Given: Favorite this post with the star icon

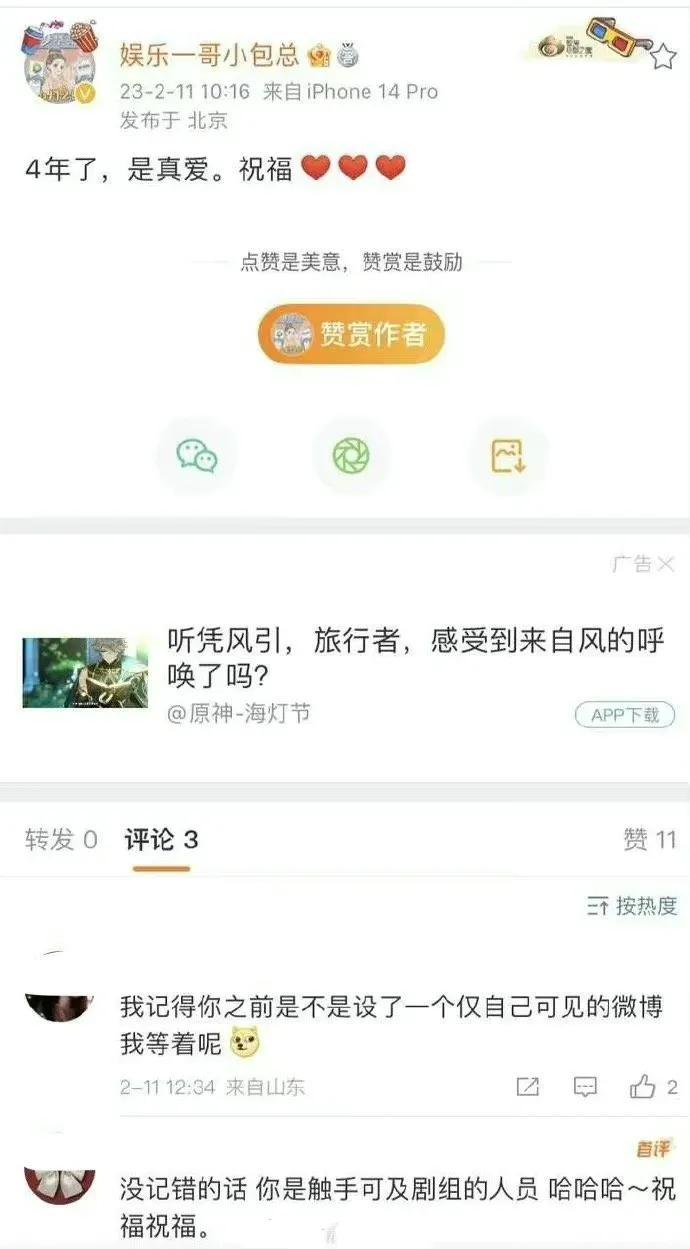Looking at the screenshot, I should [x=663, y=57].
